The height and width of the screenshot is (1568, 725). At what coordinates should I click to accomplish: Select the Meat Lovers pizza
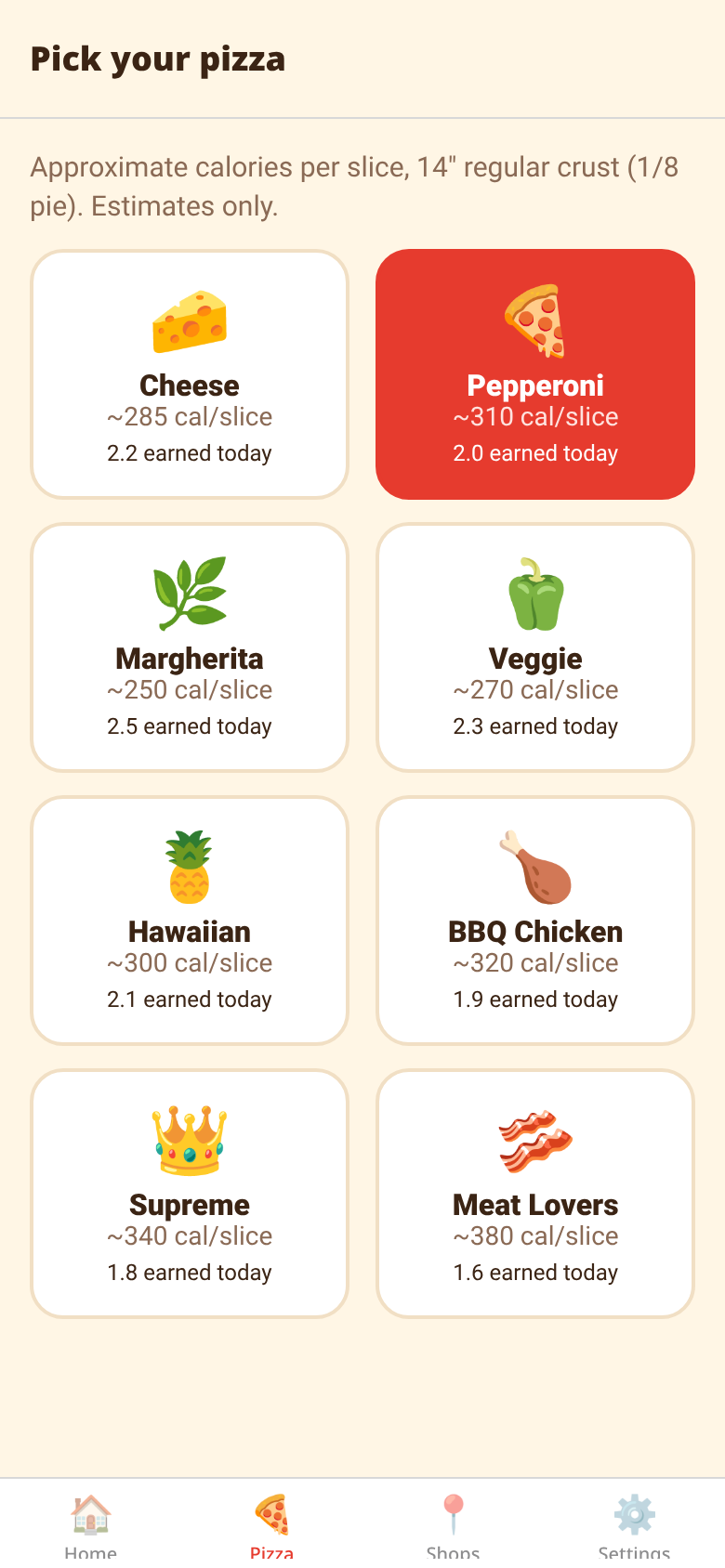535,1194
